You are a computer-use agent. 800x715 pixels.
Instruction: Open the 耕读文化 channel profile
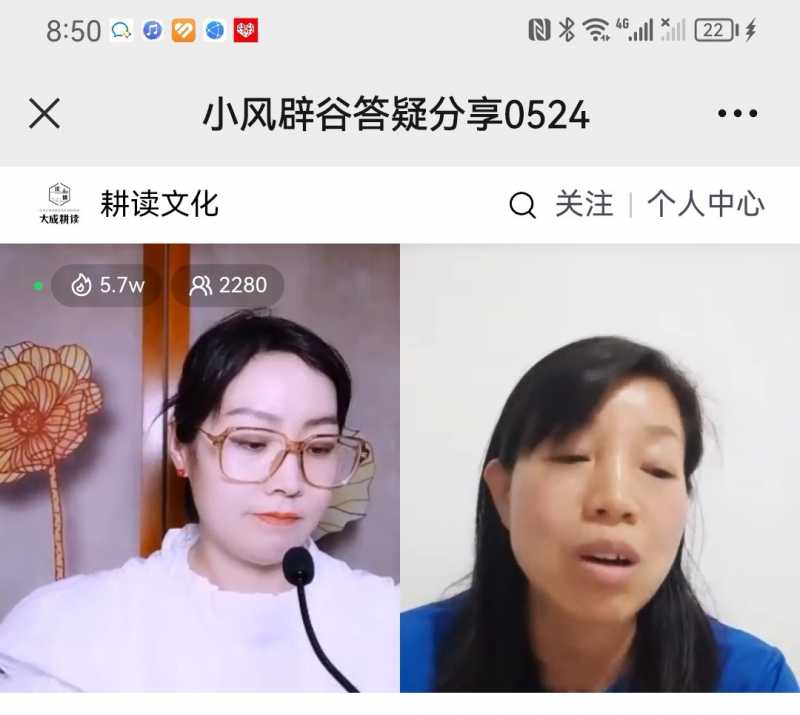[158, 205]
